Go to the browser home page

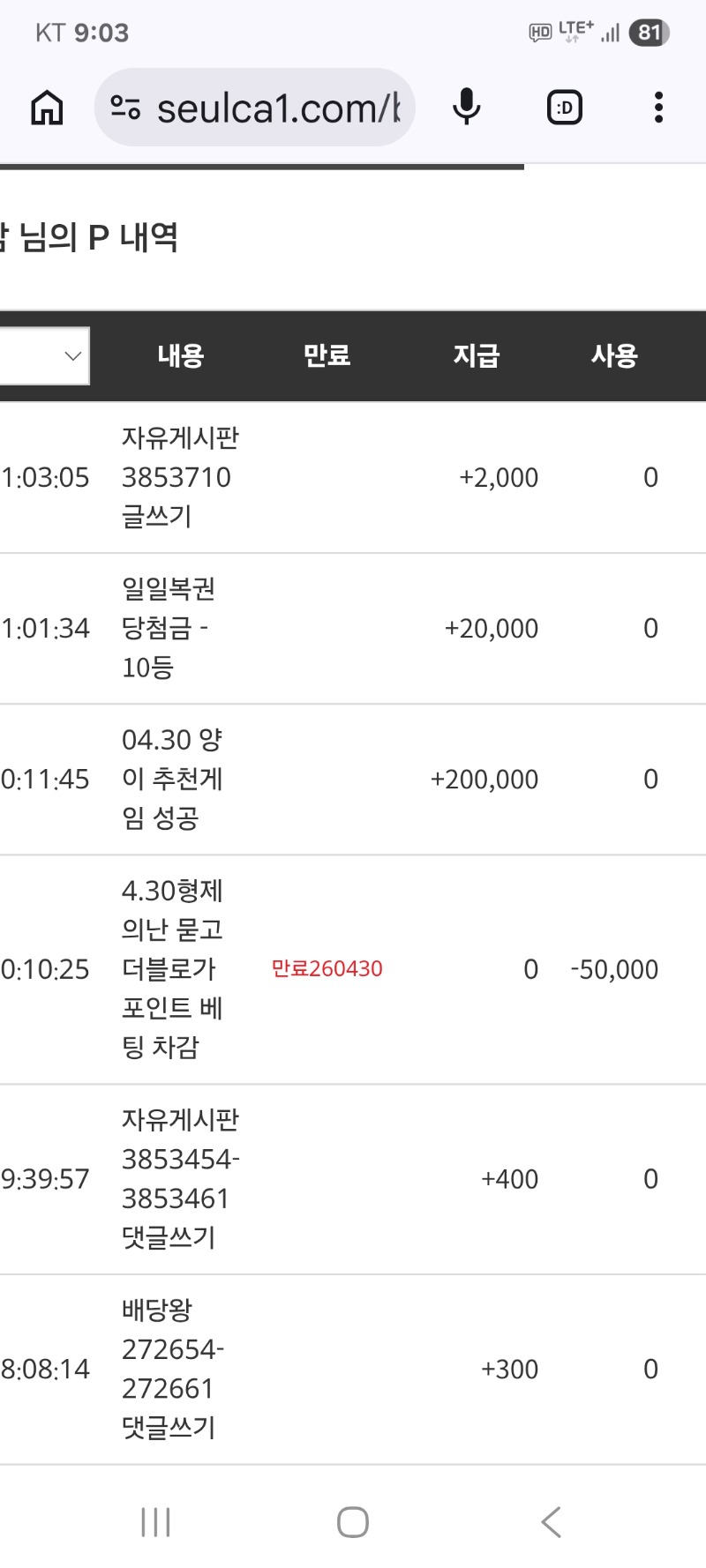[x=47, y=108]
